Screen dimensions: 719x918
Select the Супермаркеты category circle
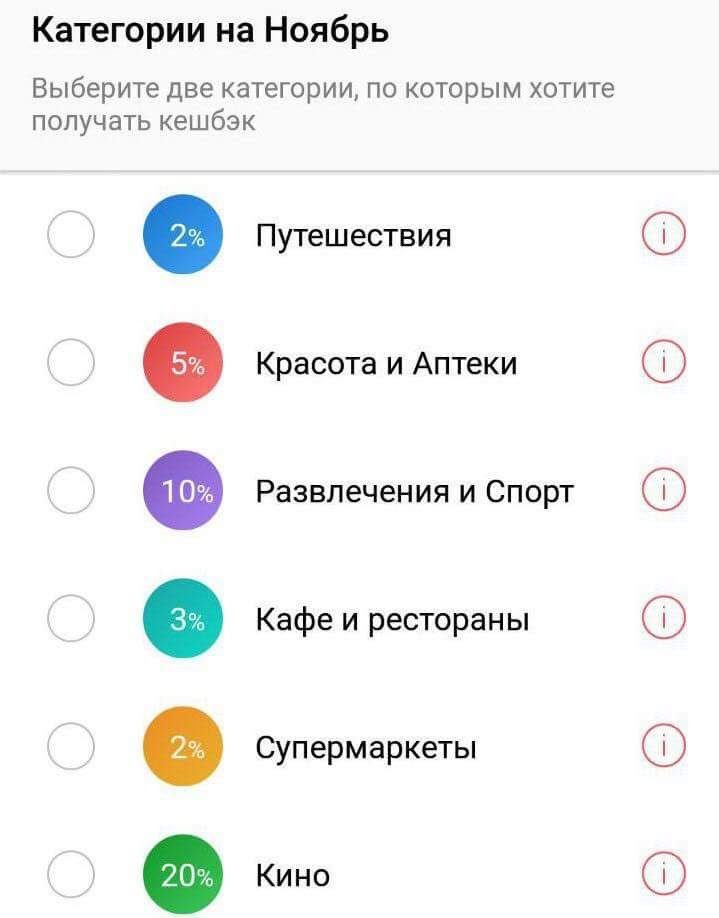click(71, 746)
